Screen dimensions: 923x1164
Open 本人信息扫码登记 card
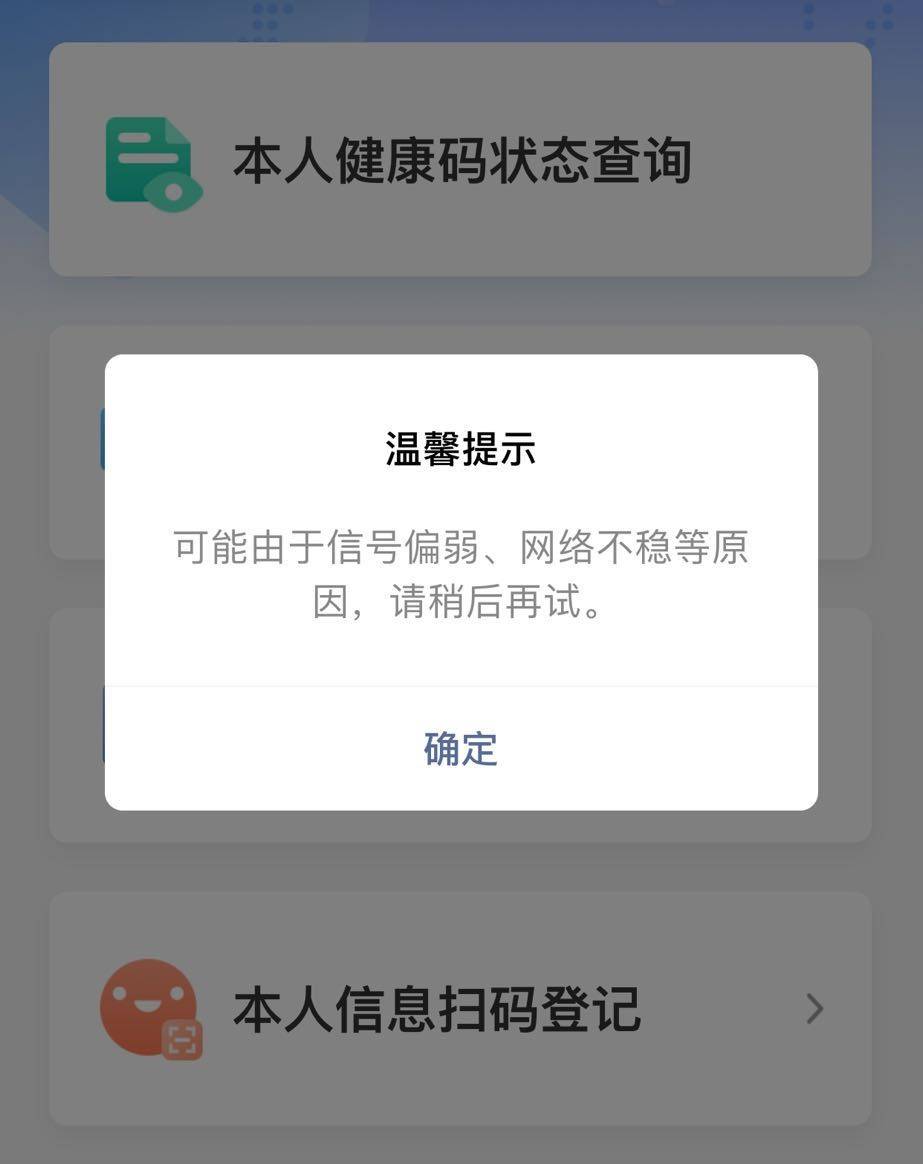(x=460, y=1008)
